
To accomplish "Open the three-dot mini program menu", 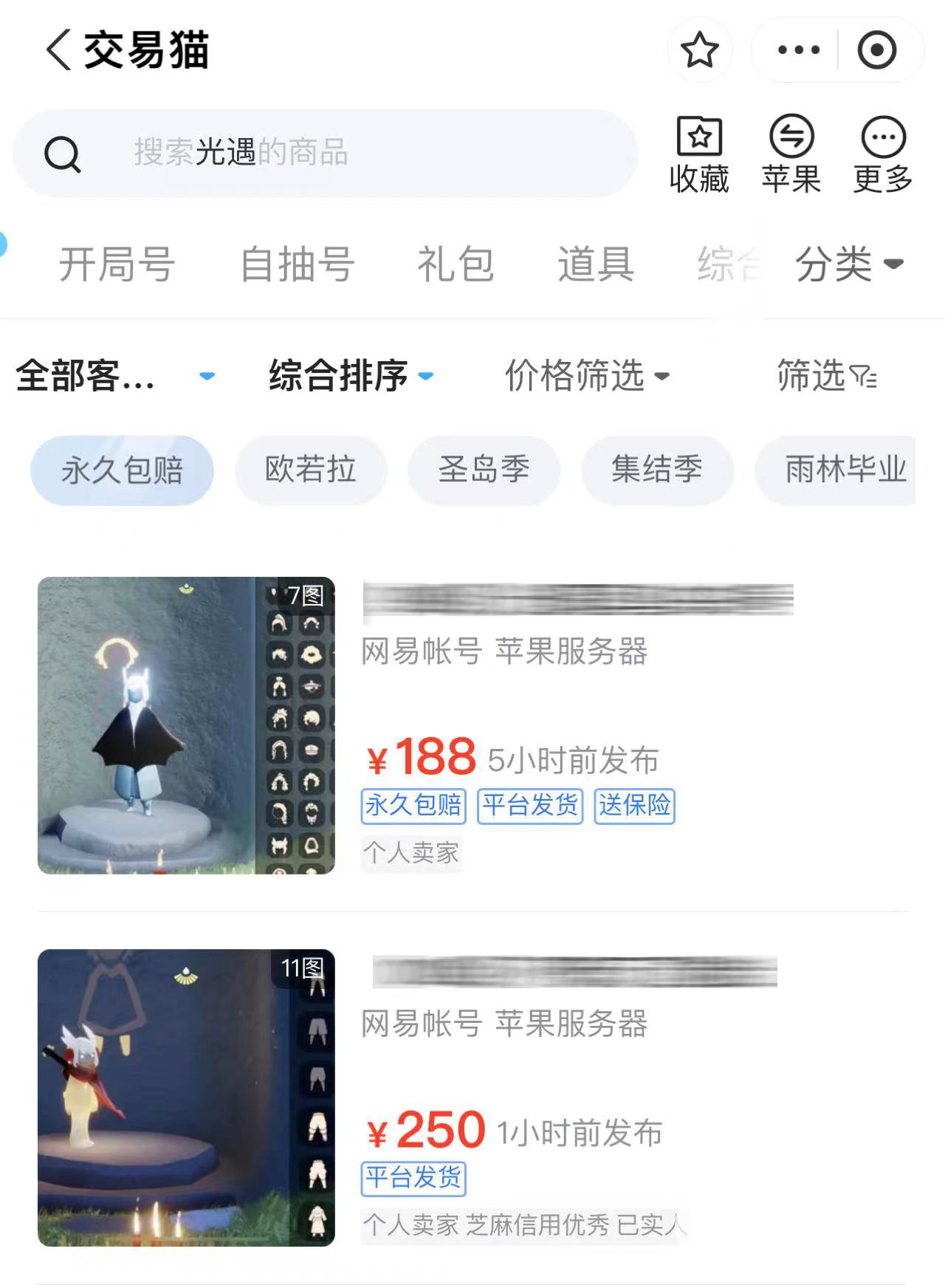I will click(x=799, y=50).
